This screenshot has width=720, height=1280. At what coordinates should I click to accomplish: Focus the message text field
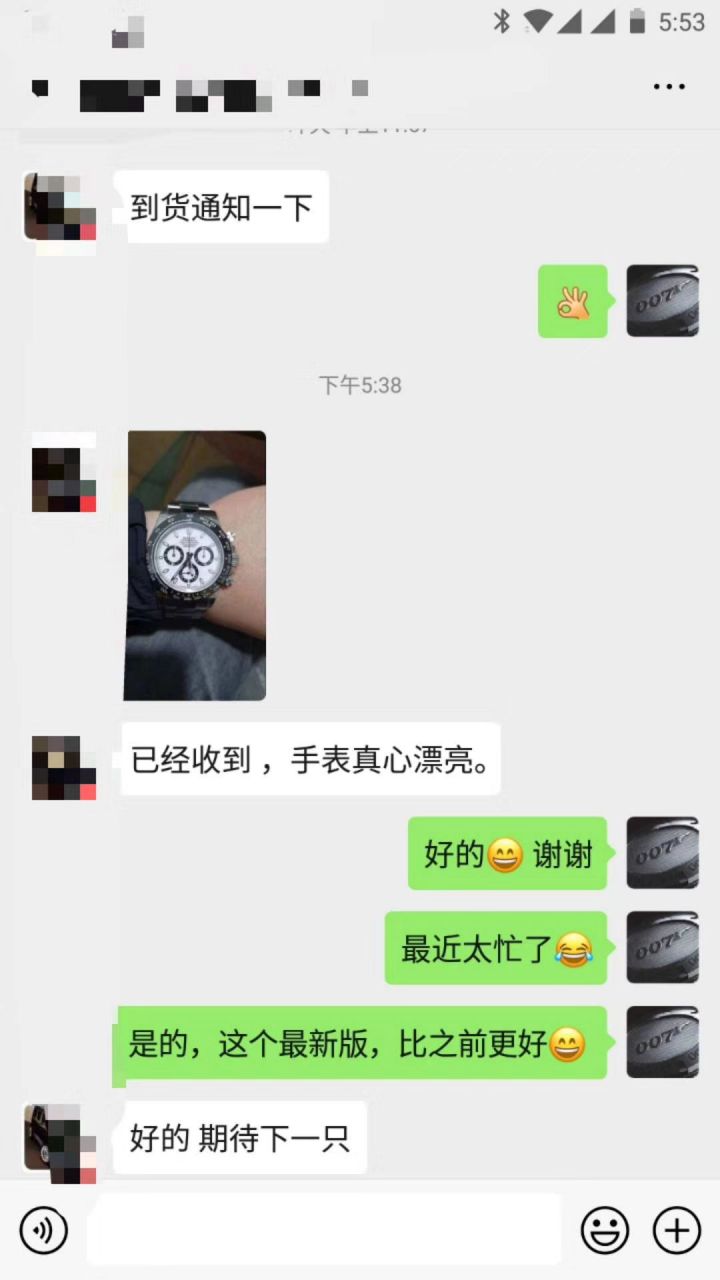(x=324, y=1229)
